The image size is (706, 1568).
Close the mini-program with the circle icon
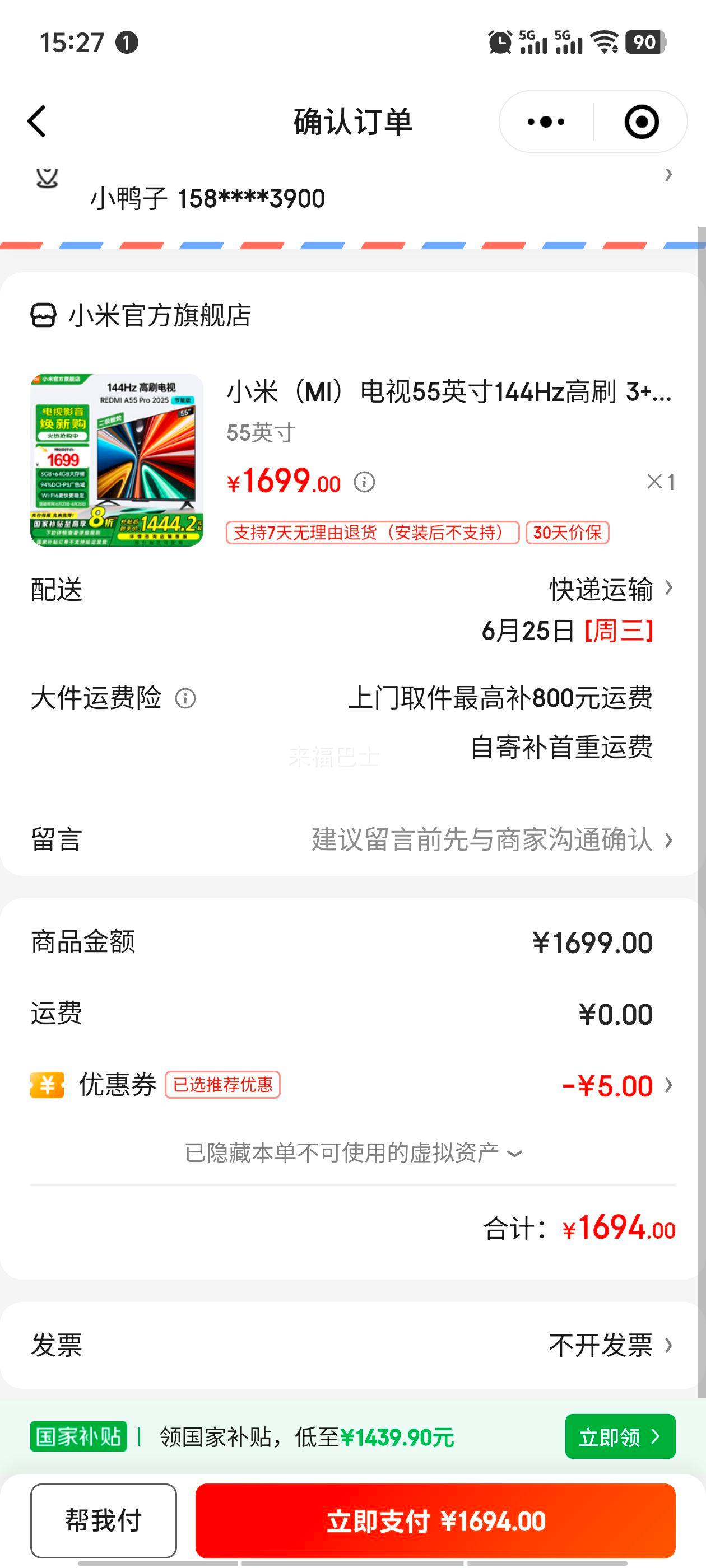[642, 122]
